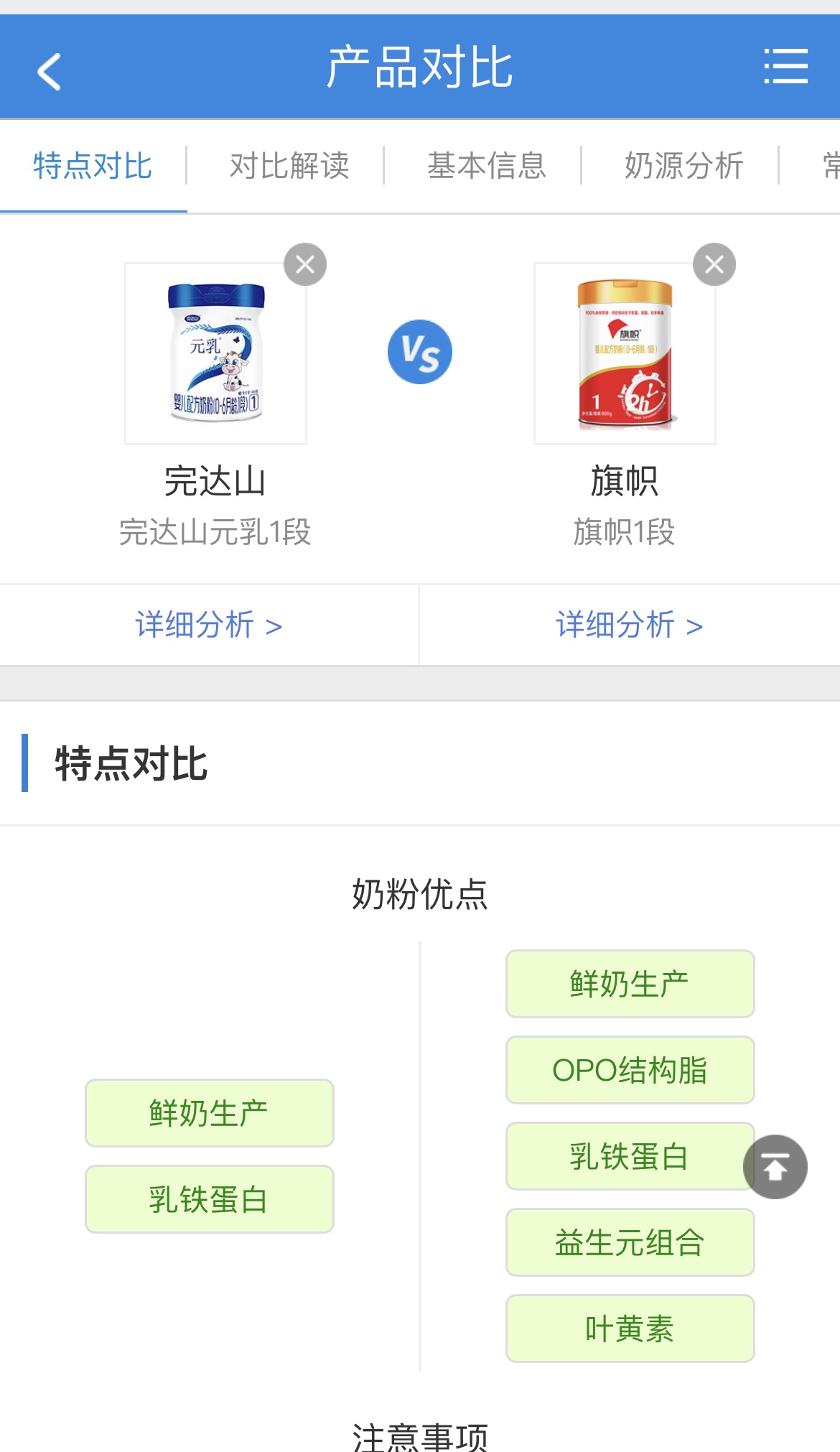The width and height of the screenshot is (840, 1452).
Task: Tap the 叶黄素 tag
Action: point(630,1328)
